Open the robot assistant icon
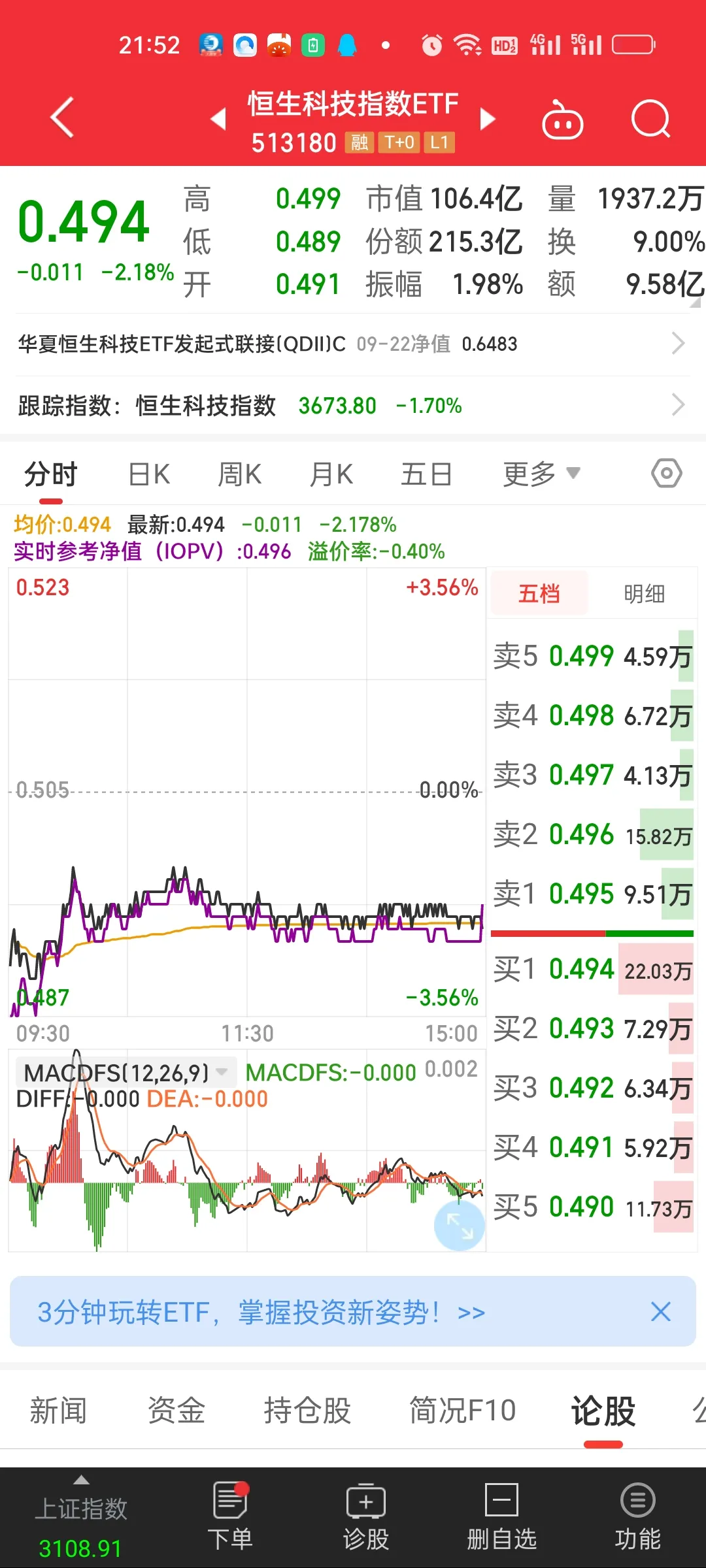706x1568 pixels. coord(562,120)
